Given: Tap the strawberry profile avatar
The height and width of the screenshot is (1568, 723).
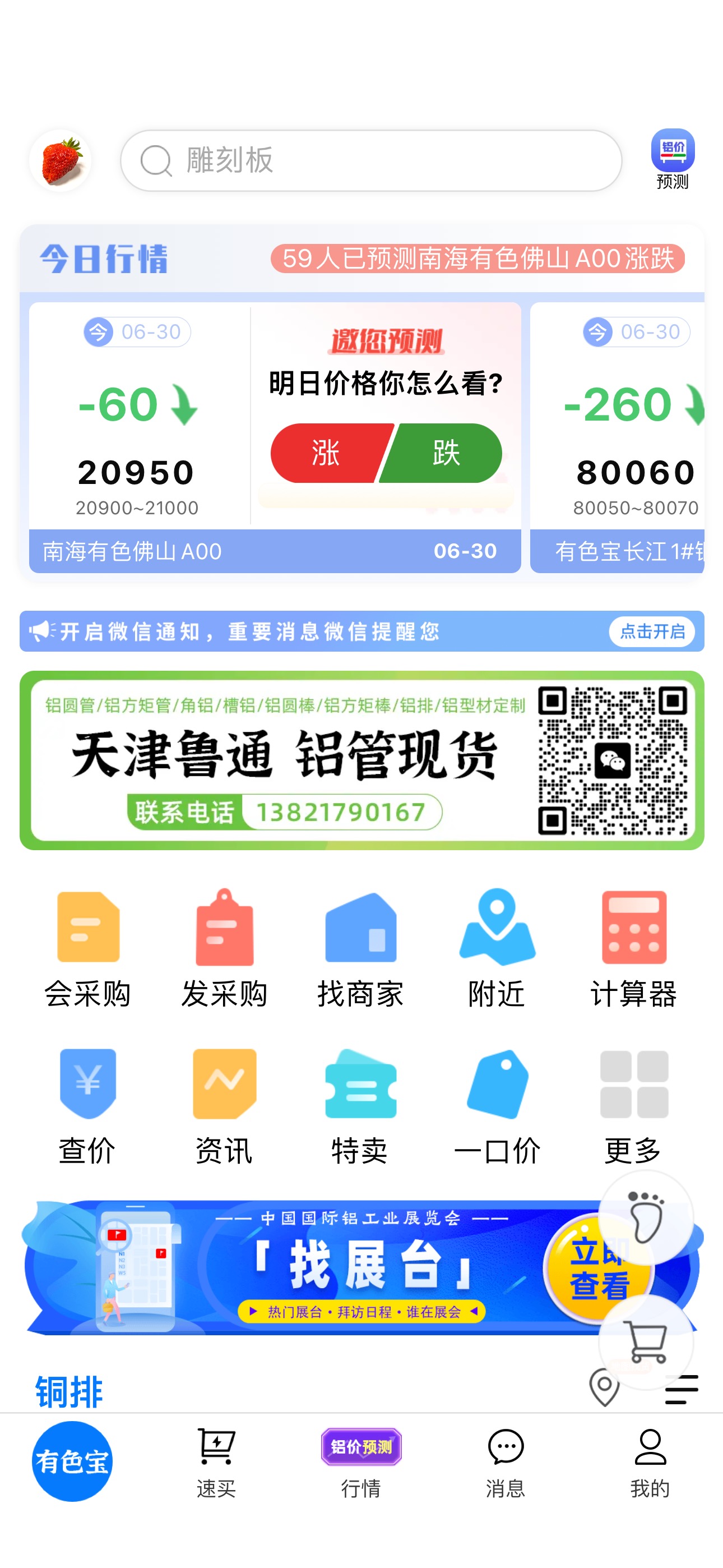Looking at the screenshot, I should click(61, 161).
